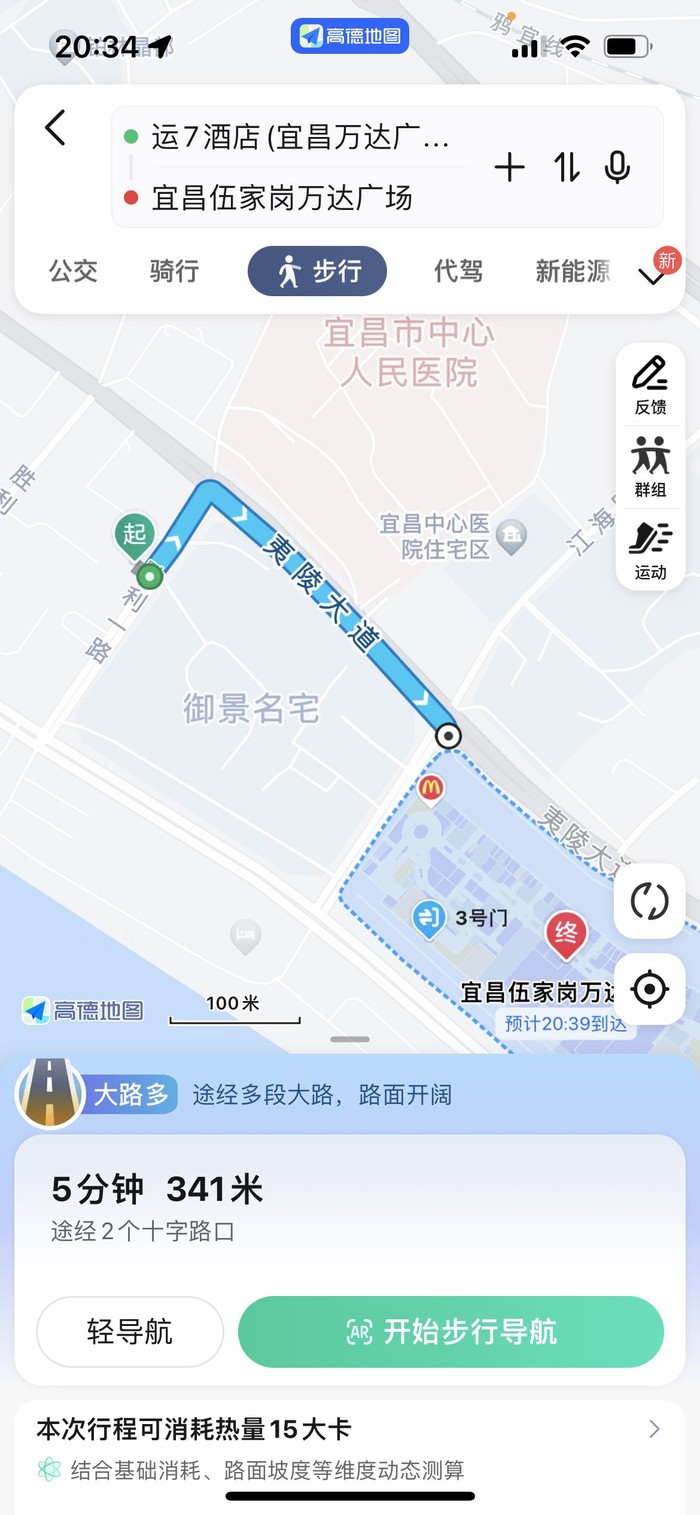Screen dimensions: 700x1515
Task: Activate voice input microphone
Action: (x=618, y=167)
